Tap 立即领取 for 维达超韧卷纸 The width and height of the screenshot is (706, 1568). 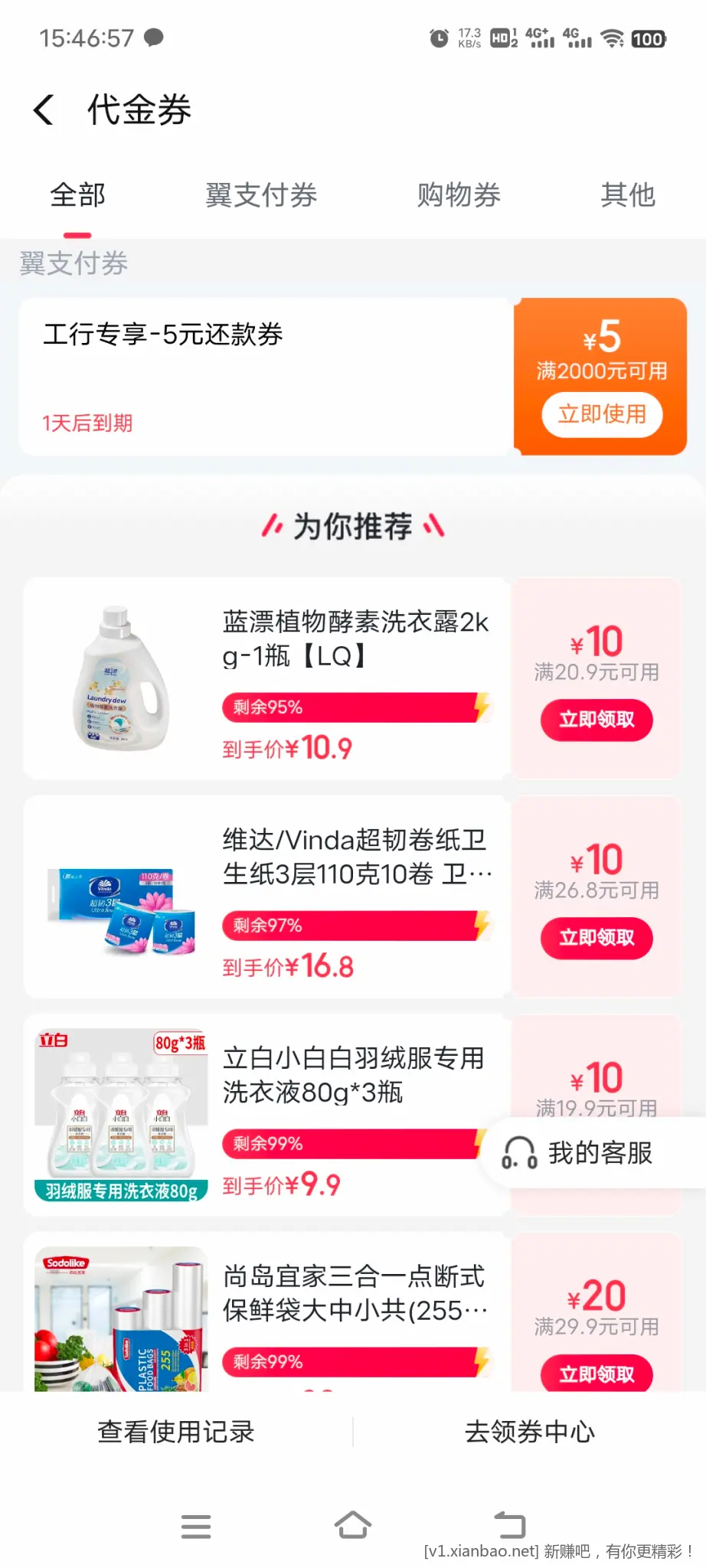pyautogui.click(x=596, y=939)
